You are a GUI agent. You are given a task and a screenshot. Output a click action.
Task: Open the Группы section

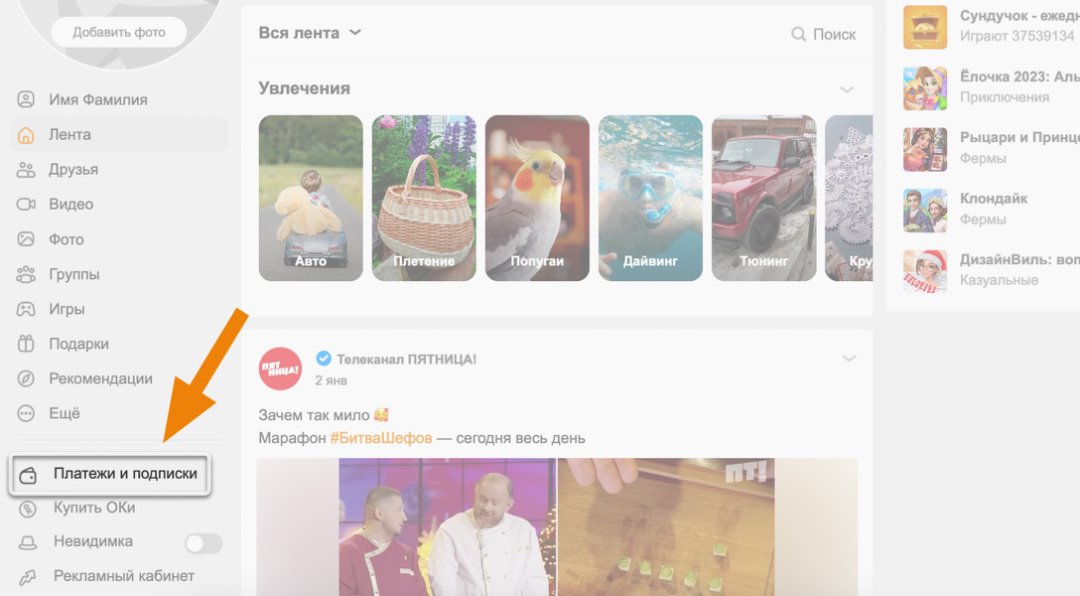pyautogui.click(x=74, y=274)
